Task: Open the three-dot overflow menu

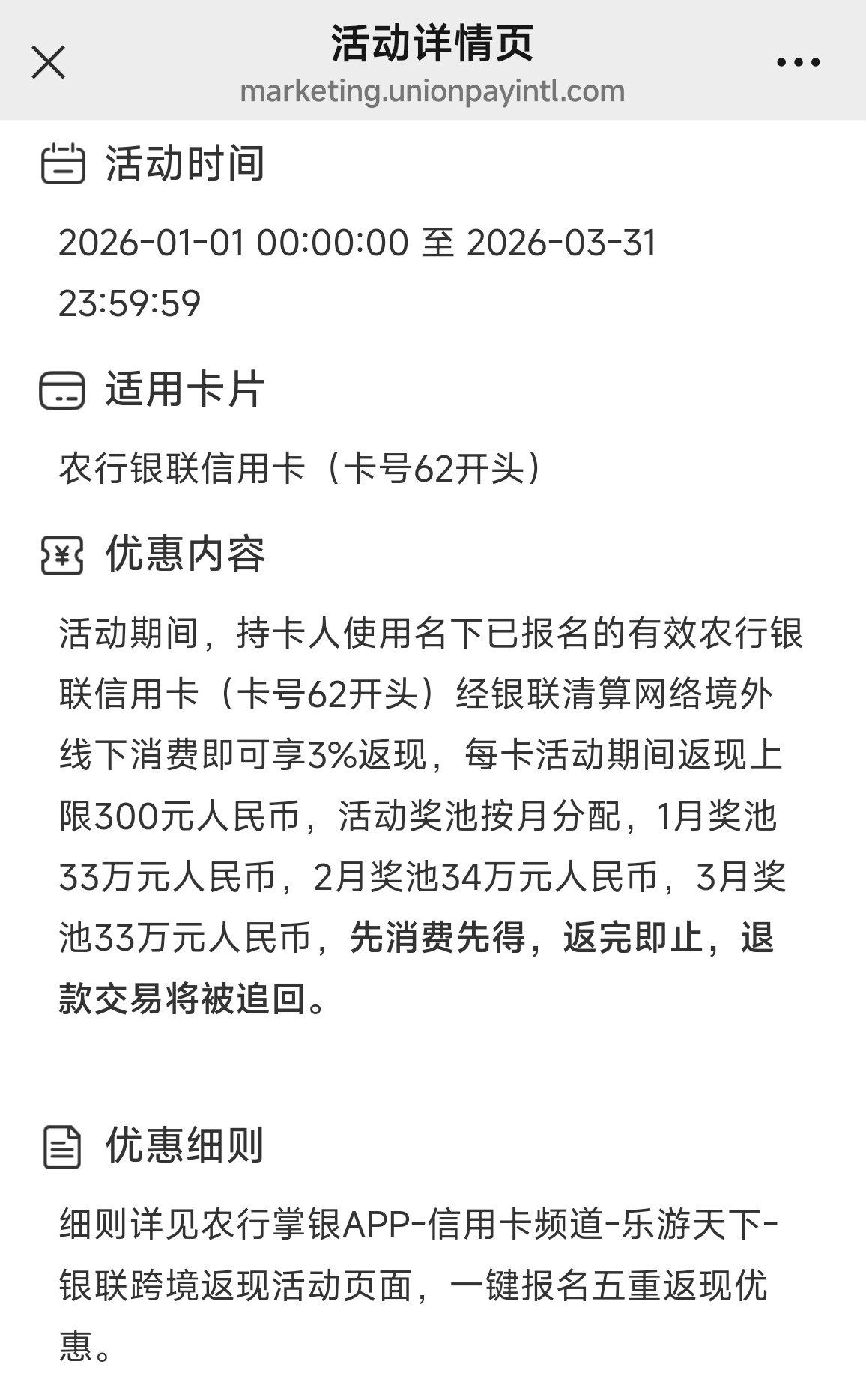Action: pyautogui.click(x=798, y=63)
